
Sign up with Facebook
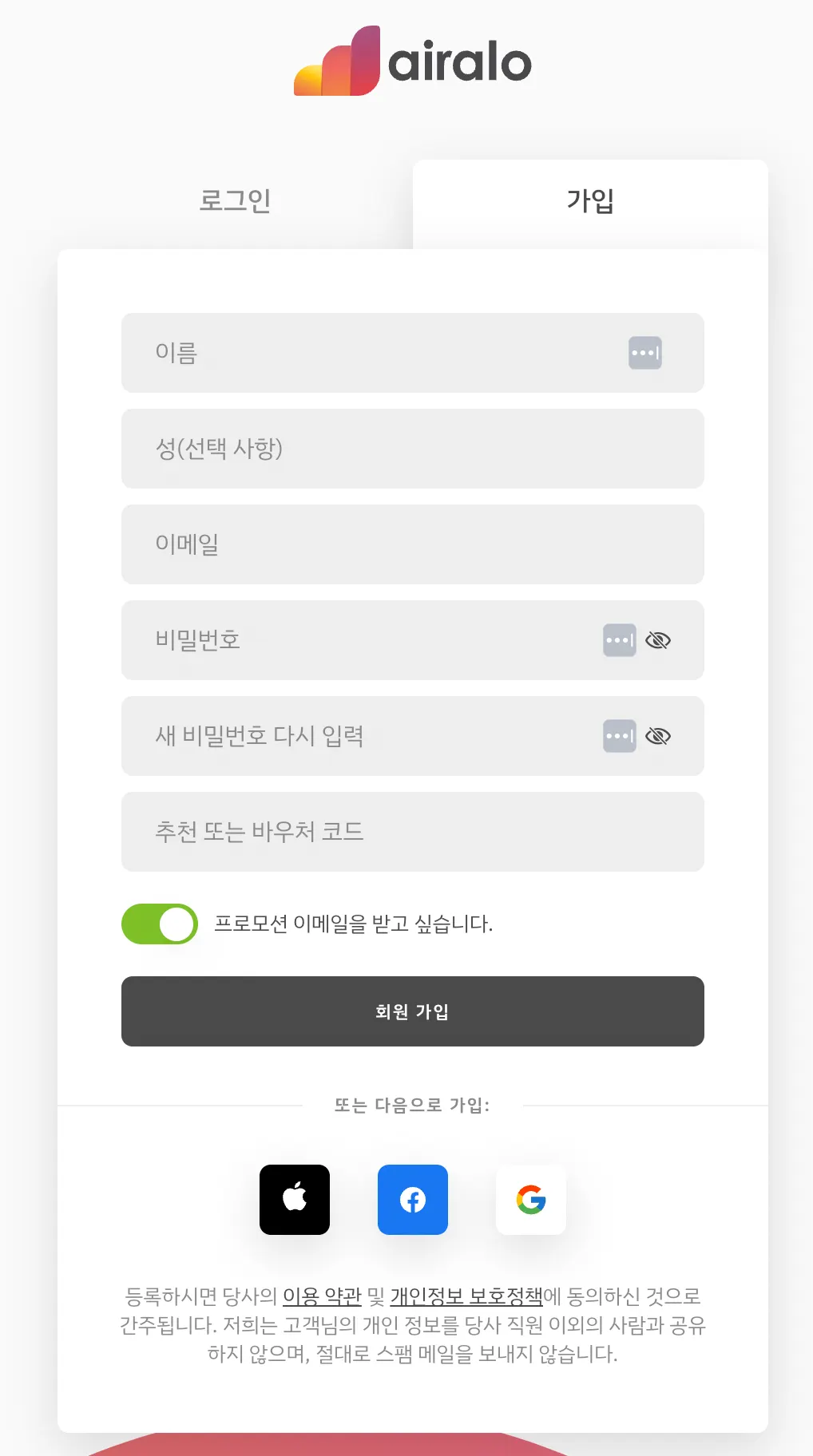(413, 1200)
